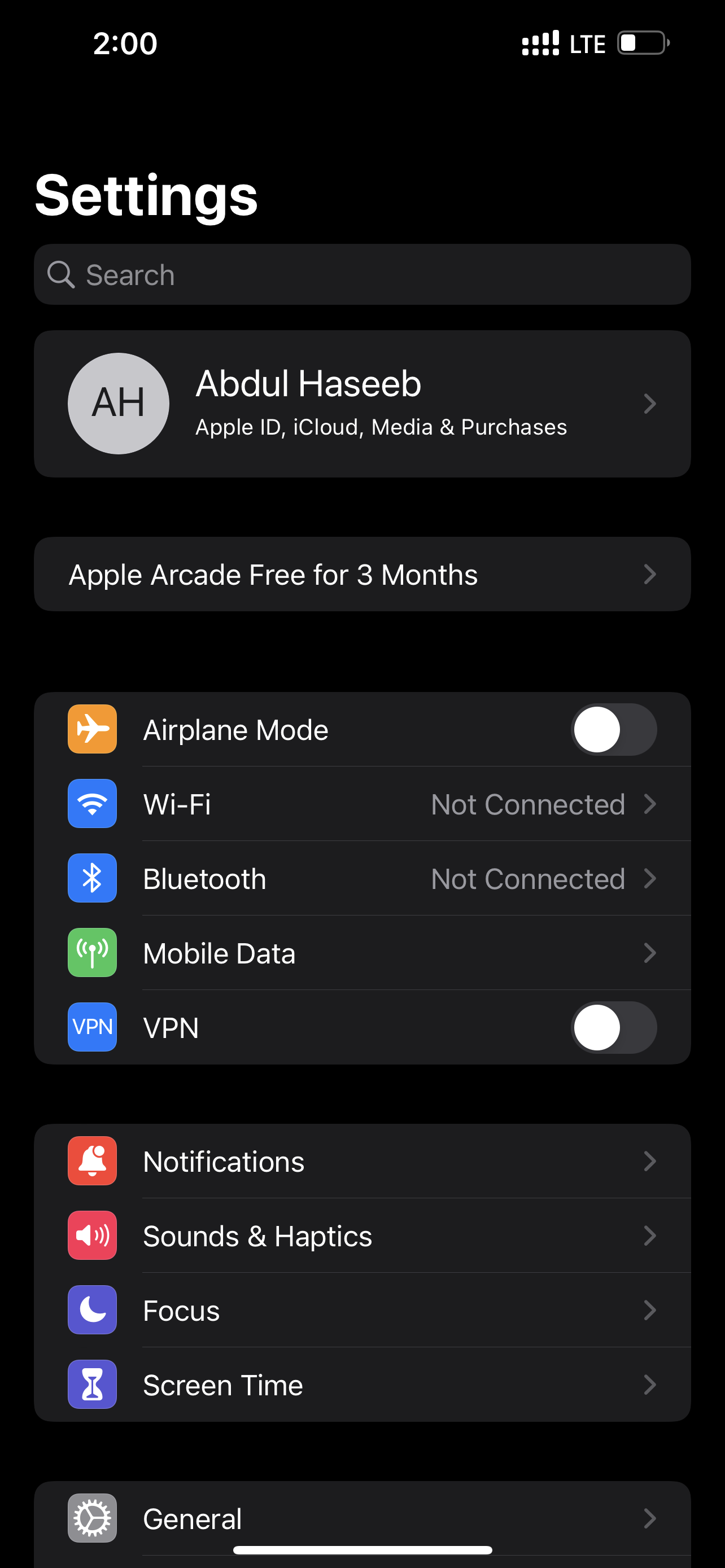
Task: Enable Airplane Mode switch
Action: [613, 729]
